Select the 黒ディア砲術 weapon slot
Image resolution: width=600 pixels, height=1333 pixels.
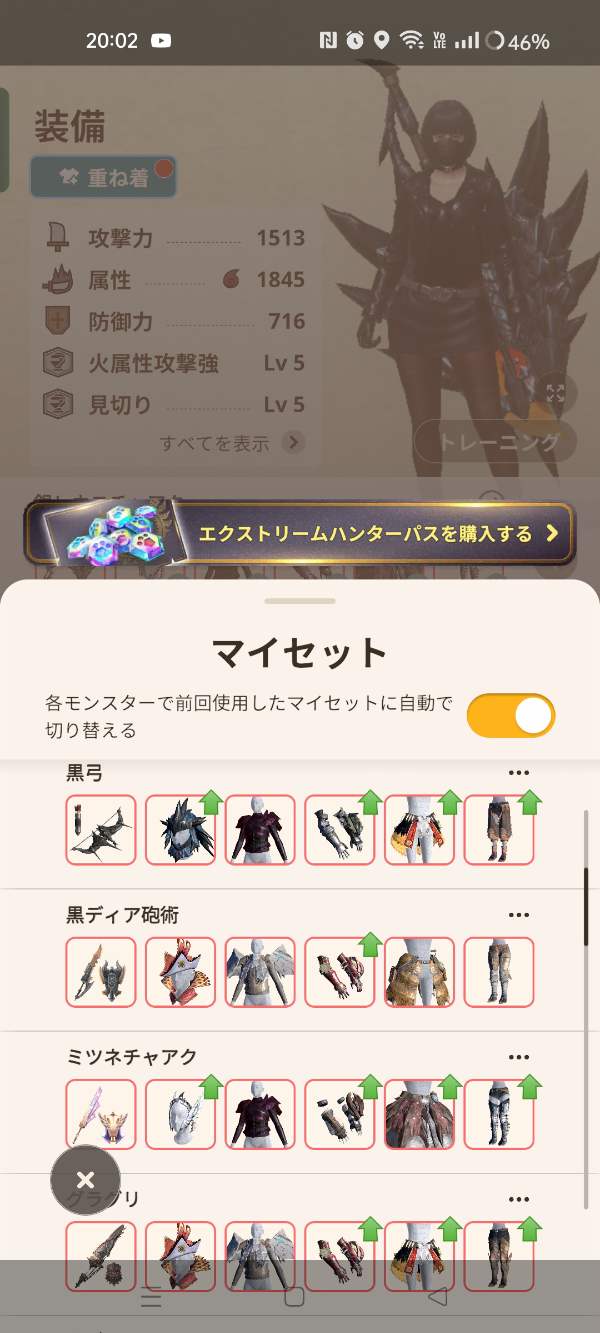(101, 972)
